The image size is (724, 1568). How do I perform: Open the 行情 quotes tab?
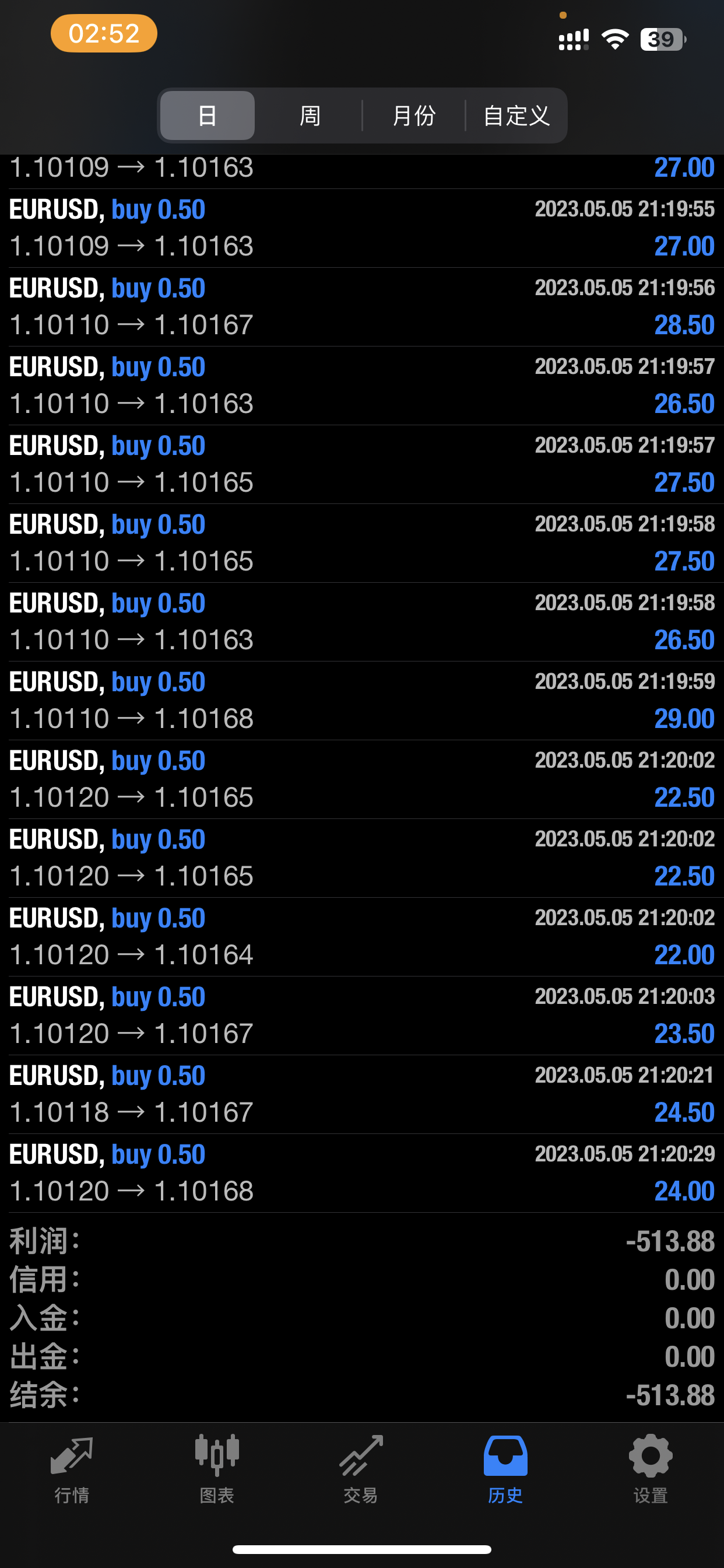point(72,1468)
